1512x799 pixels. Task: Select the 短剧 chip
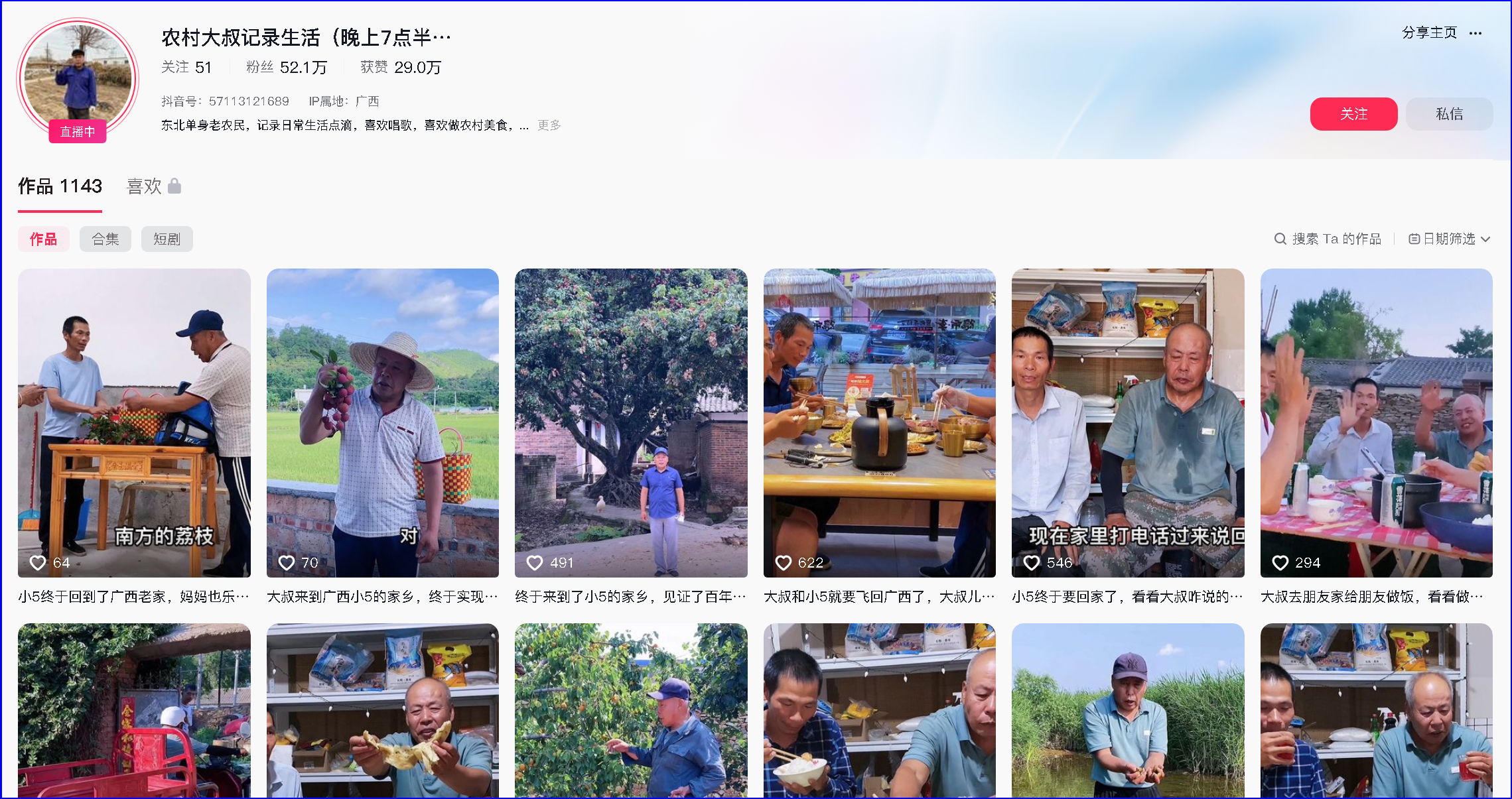[x=167, y=239]
